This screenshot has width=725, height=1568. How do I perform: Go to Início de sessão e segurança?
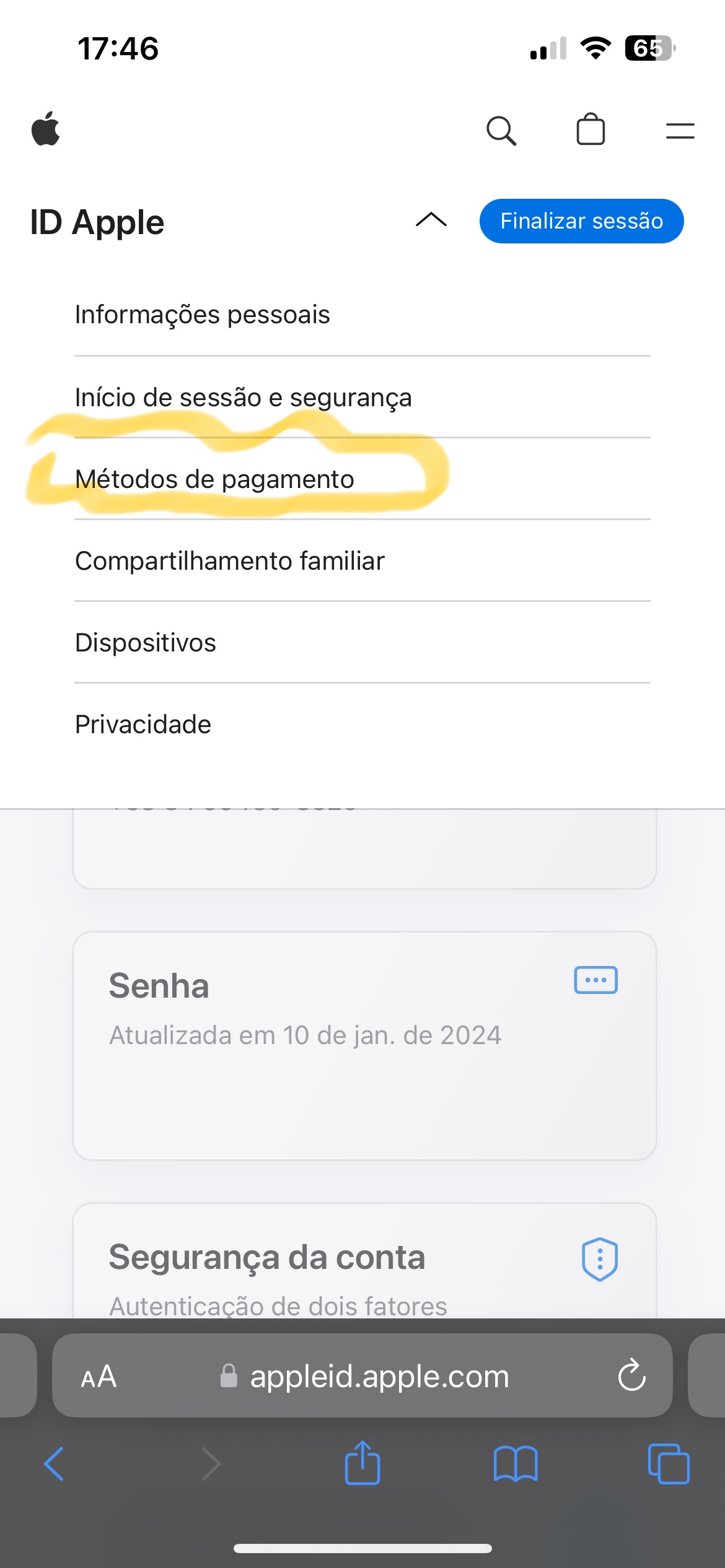(243, 398)
